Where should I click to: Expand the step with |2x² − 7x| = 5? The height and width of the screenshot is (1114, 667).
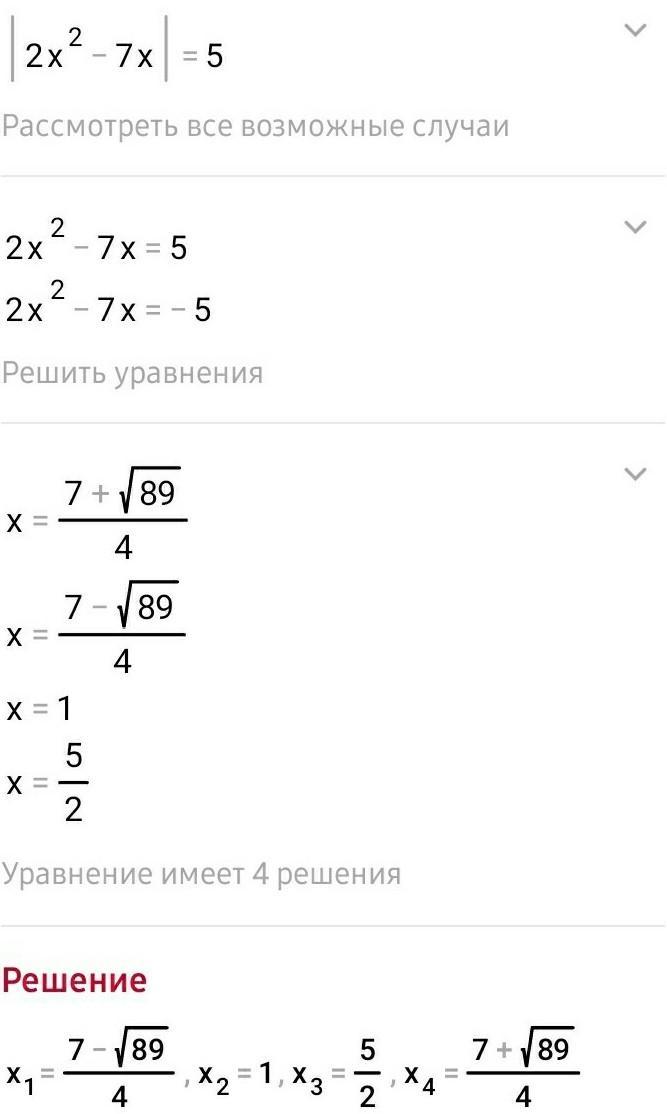(x=634, y=31)
